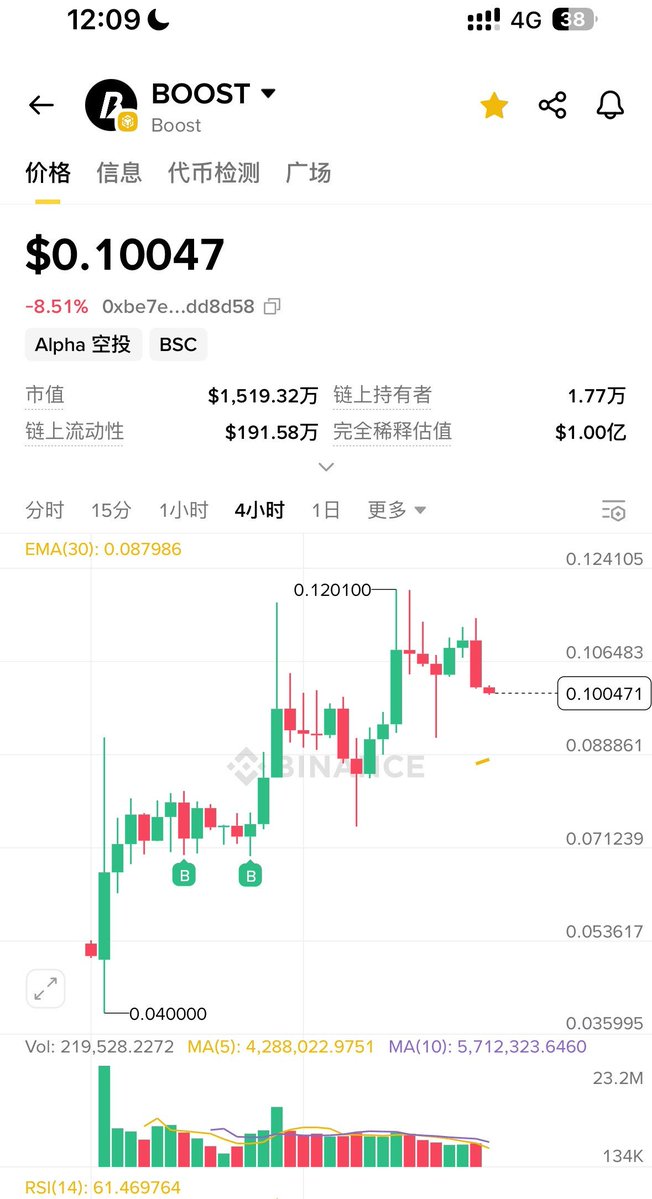Open the 广场 tab
652x1199 pixels.
308,173
